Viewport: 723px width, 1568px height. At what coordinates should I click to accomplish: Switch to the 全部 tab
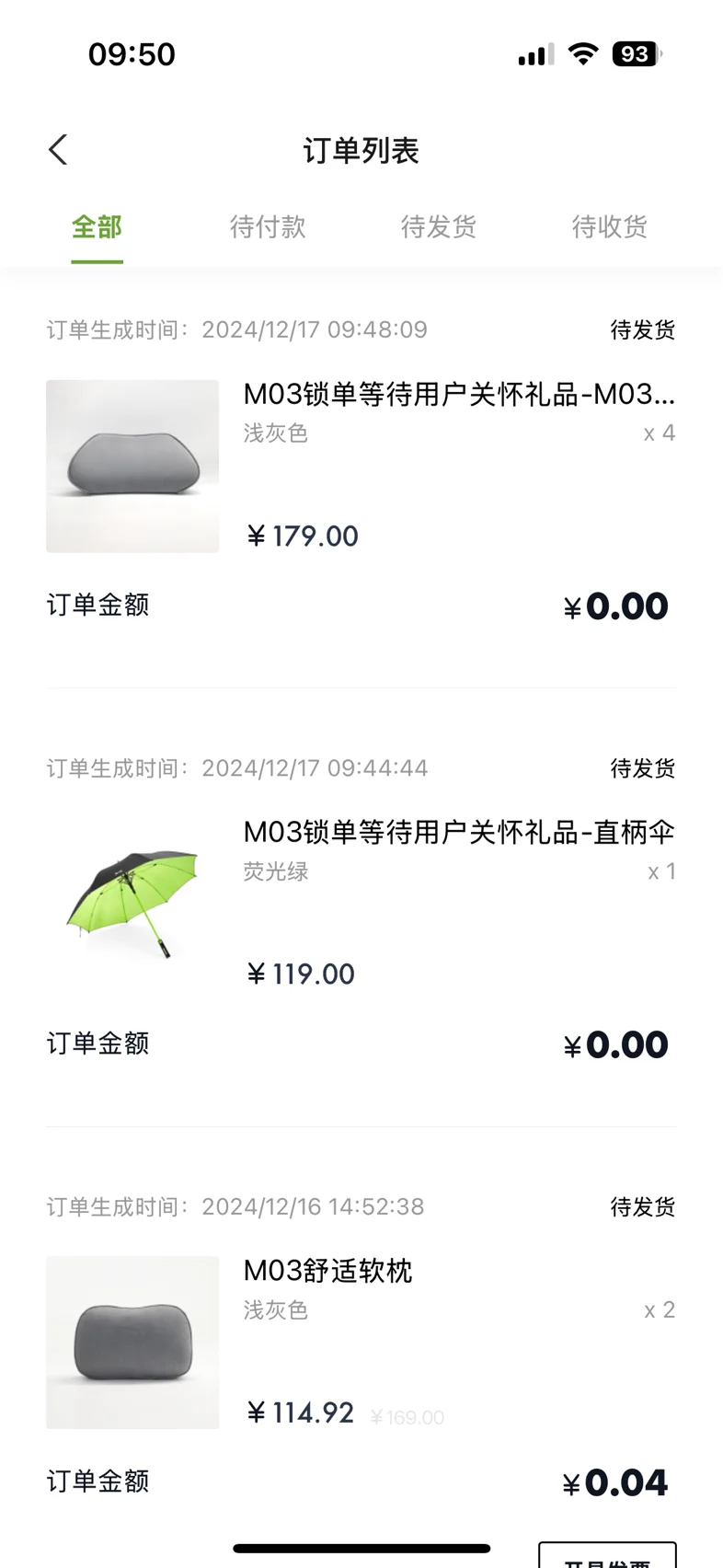[97, 227]
